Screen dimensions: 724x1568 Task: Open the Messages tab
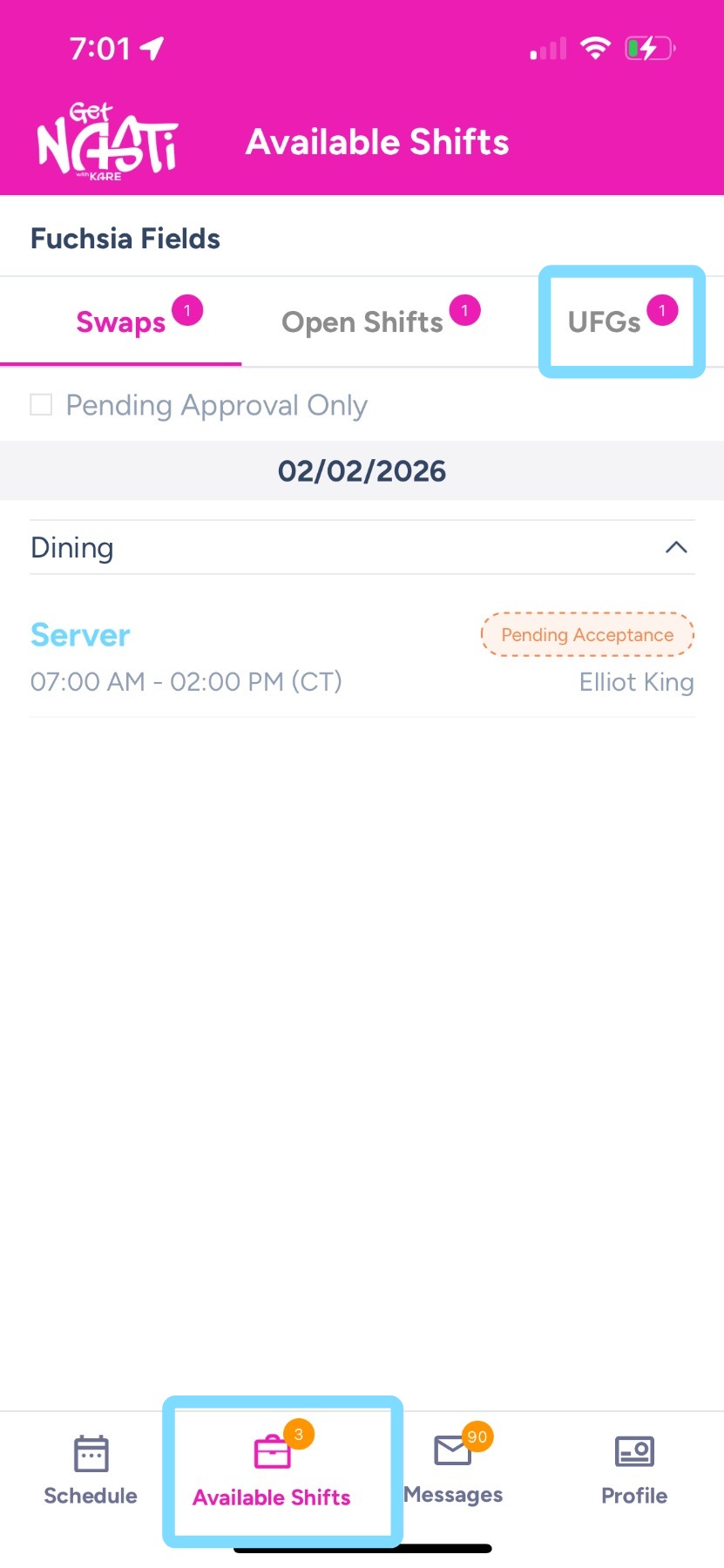click(453, 1470)
